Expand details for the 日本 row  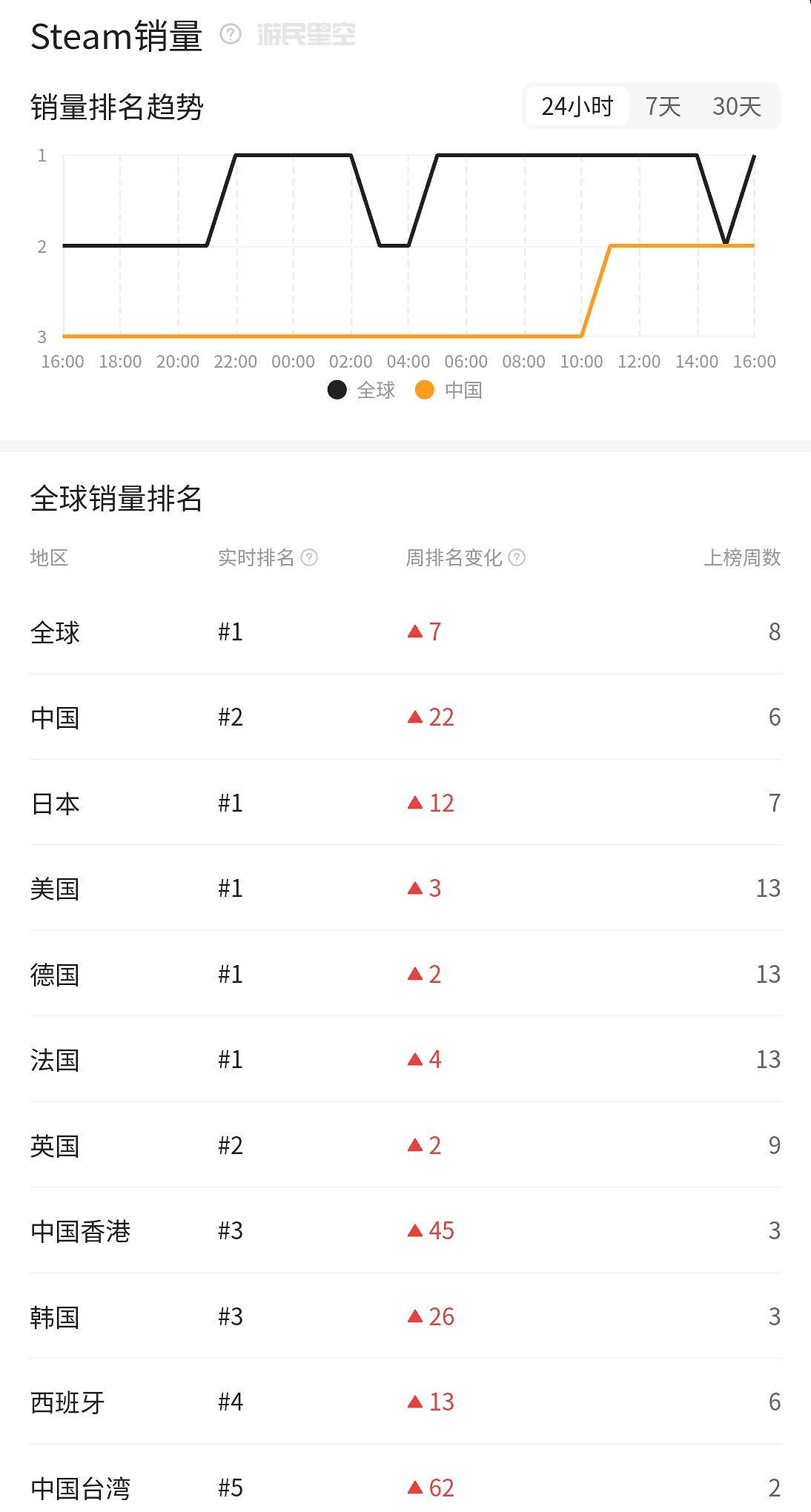405,802
